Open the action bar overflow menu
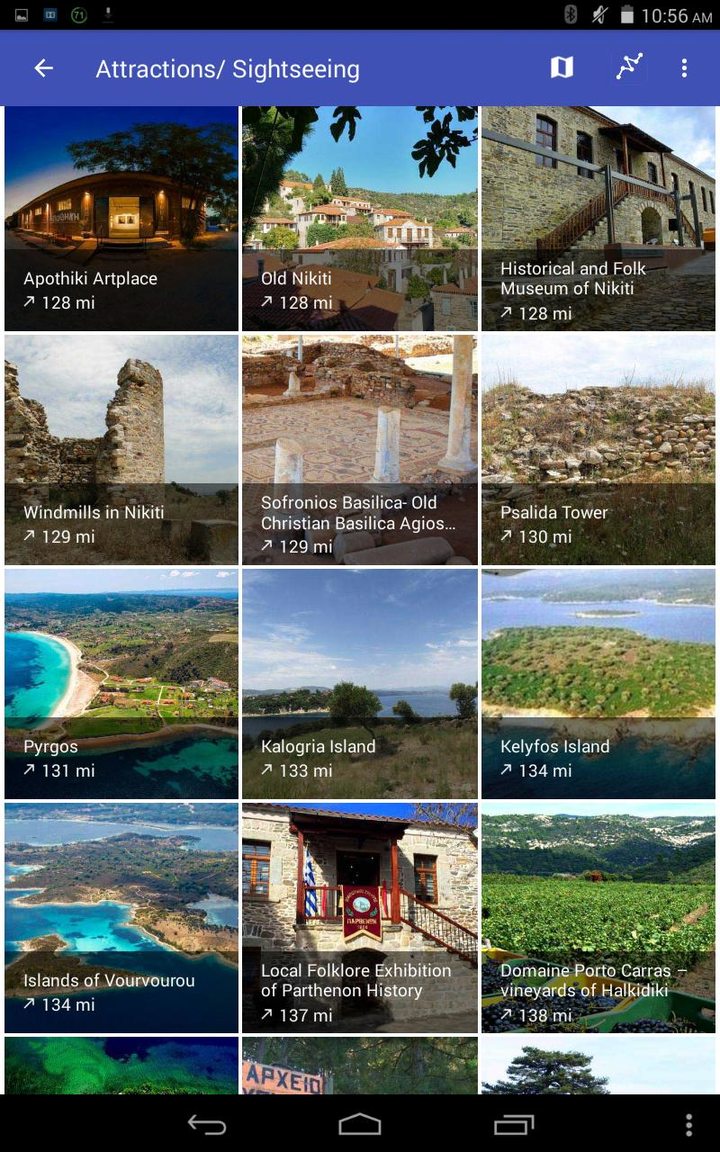The width and height of the screenshot is (720, 1152). (684, 67)
